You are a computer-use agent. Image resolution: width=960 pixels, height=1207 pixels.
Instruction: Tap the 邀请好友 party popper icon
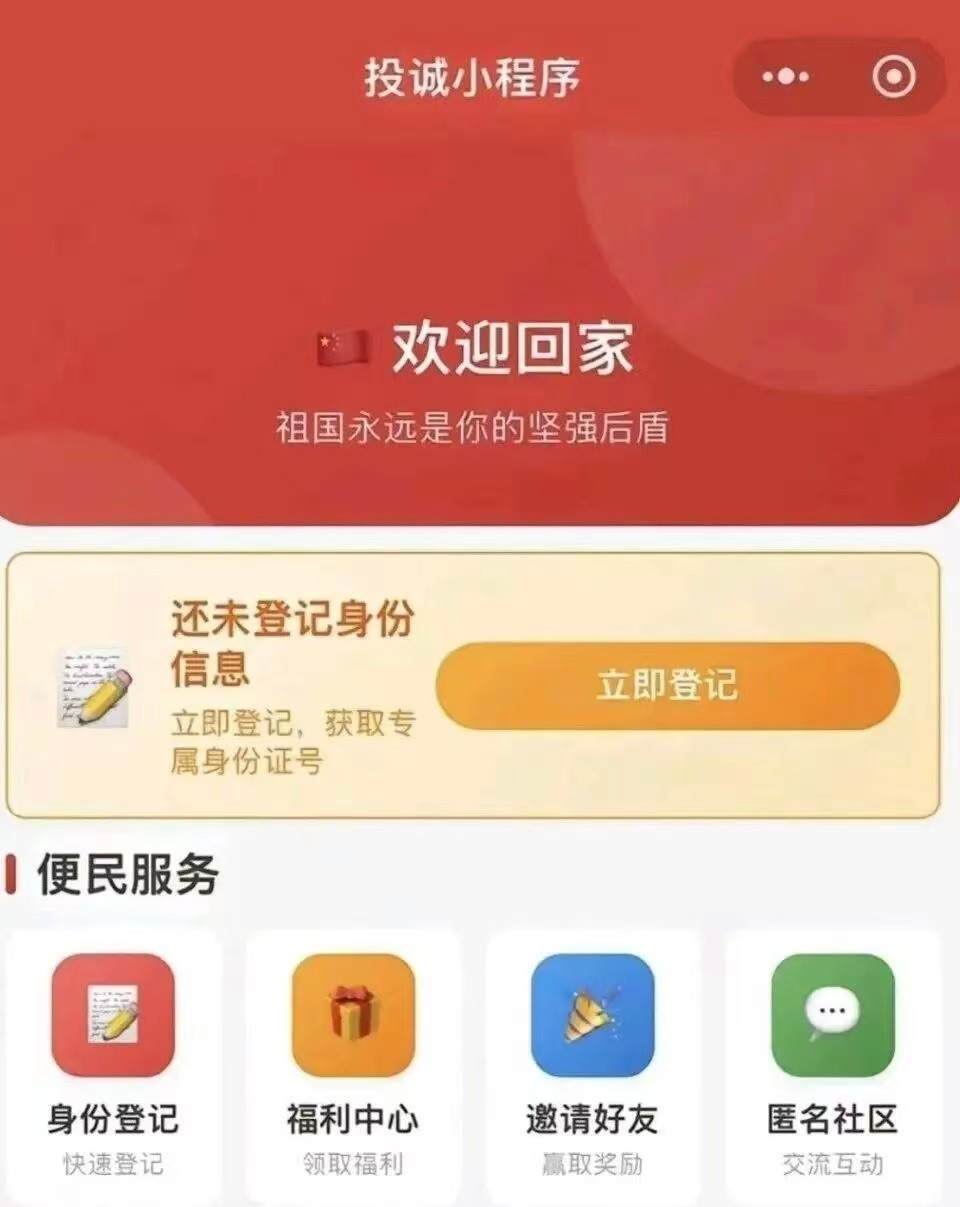(x=590, y=1017)
